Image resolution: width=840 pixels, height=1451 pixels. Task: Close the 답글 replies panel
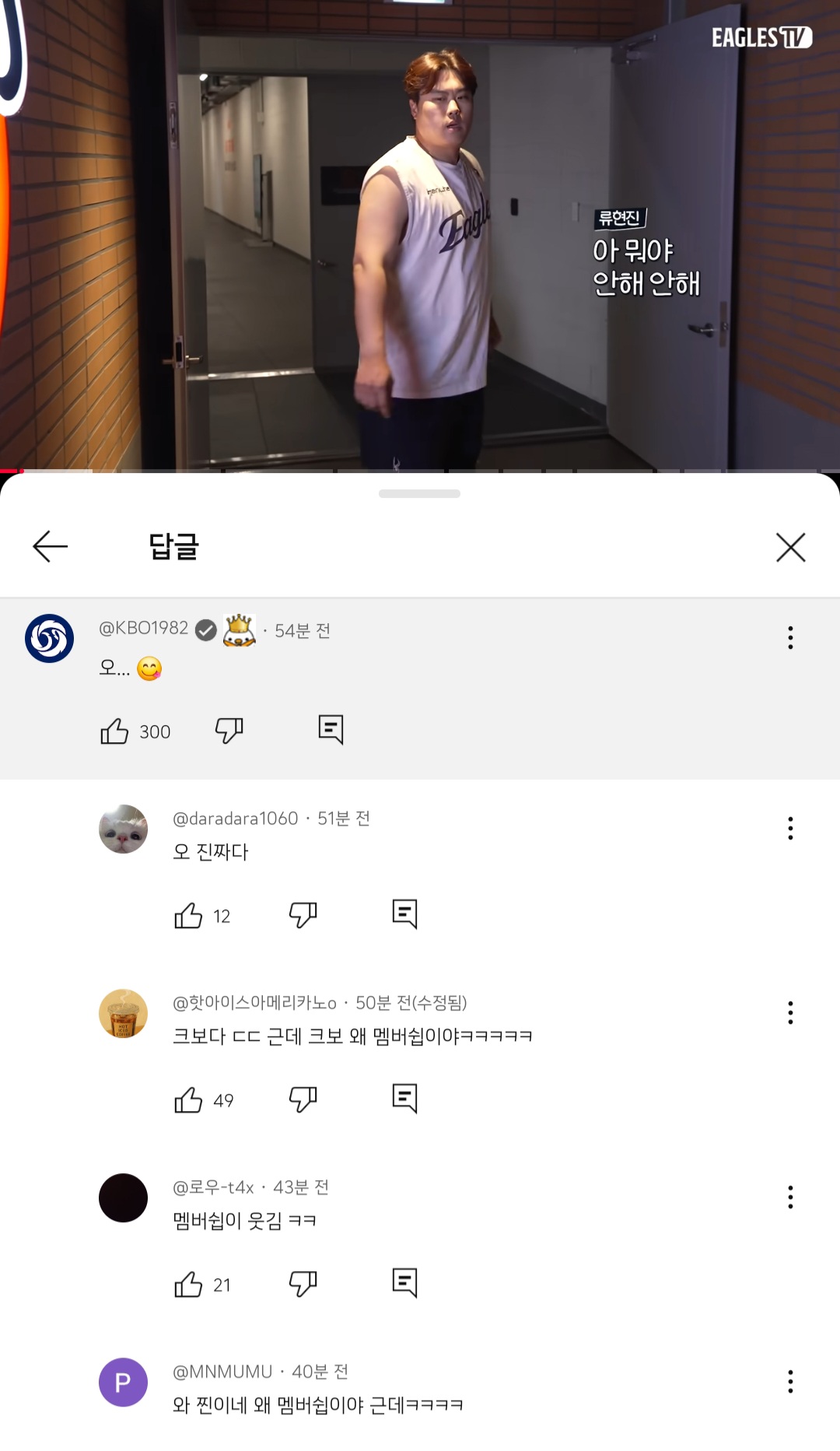(x=790, y=548)
